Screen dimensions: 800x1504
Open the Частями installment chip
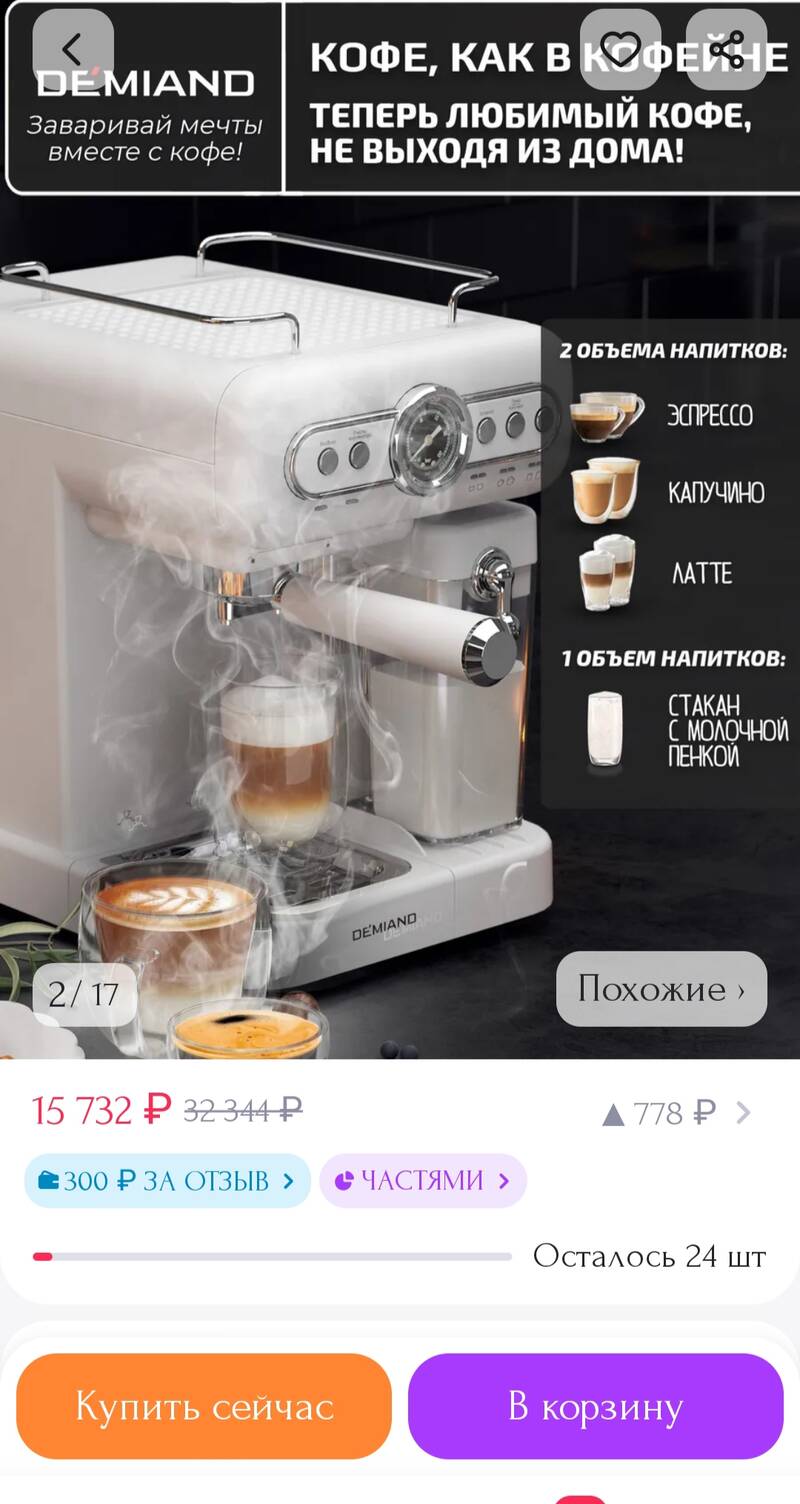pyautogui.click(x=423, y=1181)
